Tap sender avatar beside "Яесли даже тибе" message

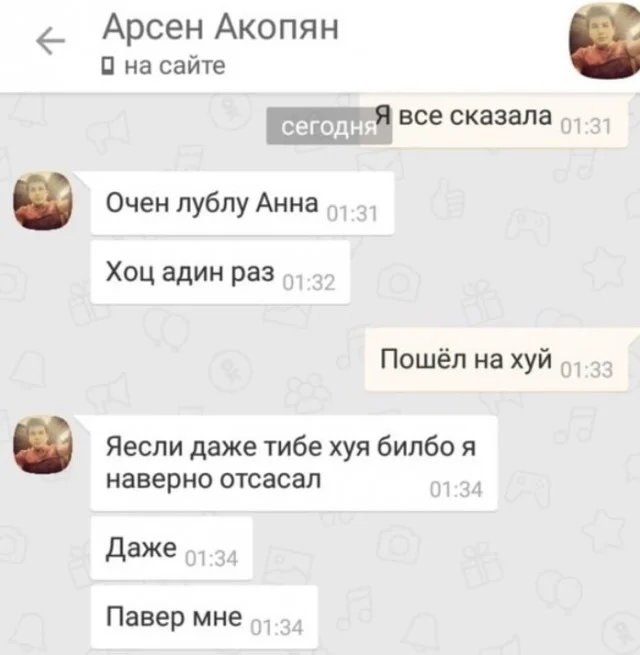coord(43,444)
